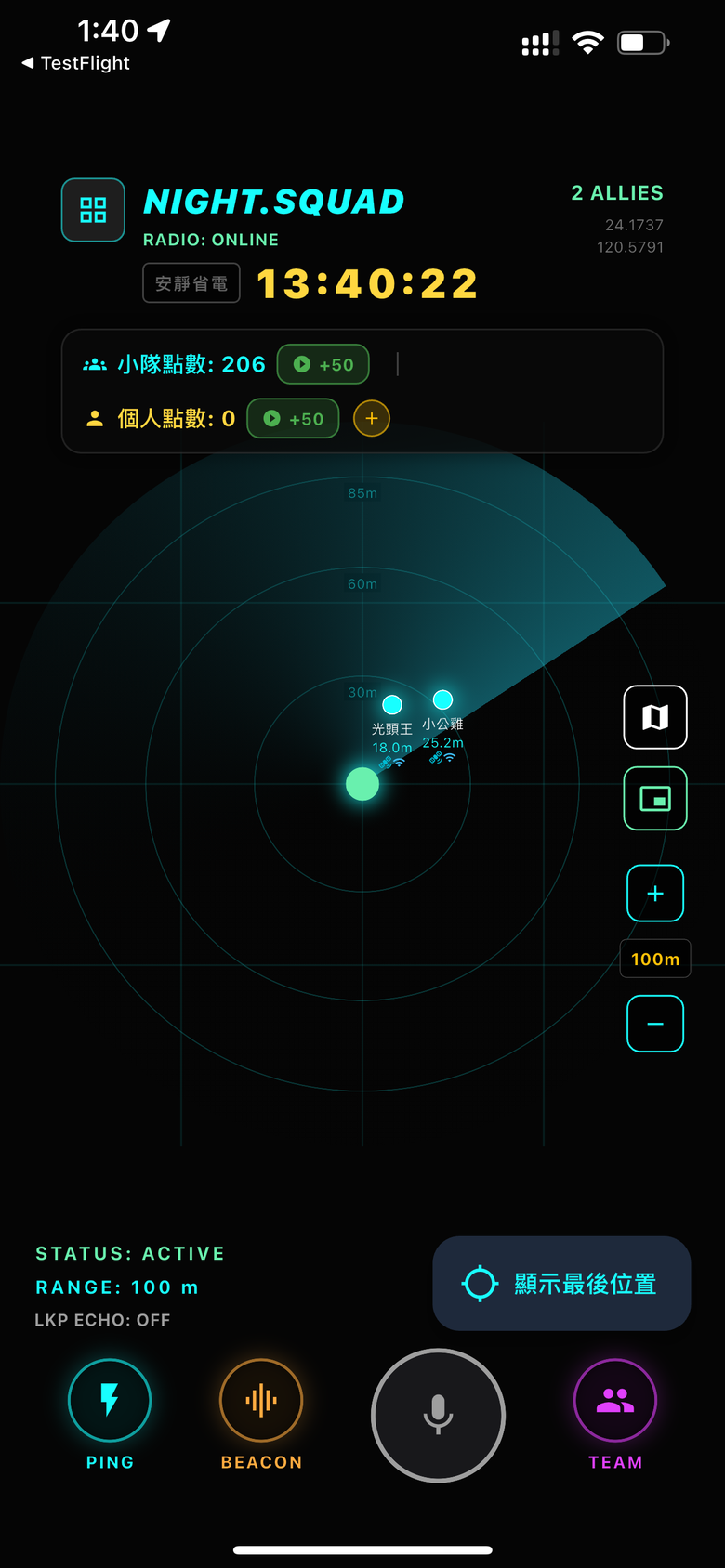725x1568 pixels.
Task: Zoom out the radar with the minus button
Action: [x=655, y=1024]
